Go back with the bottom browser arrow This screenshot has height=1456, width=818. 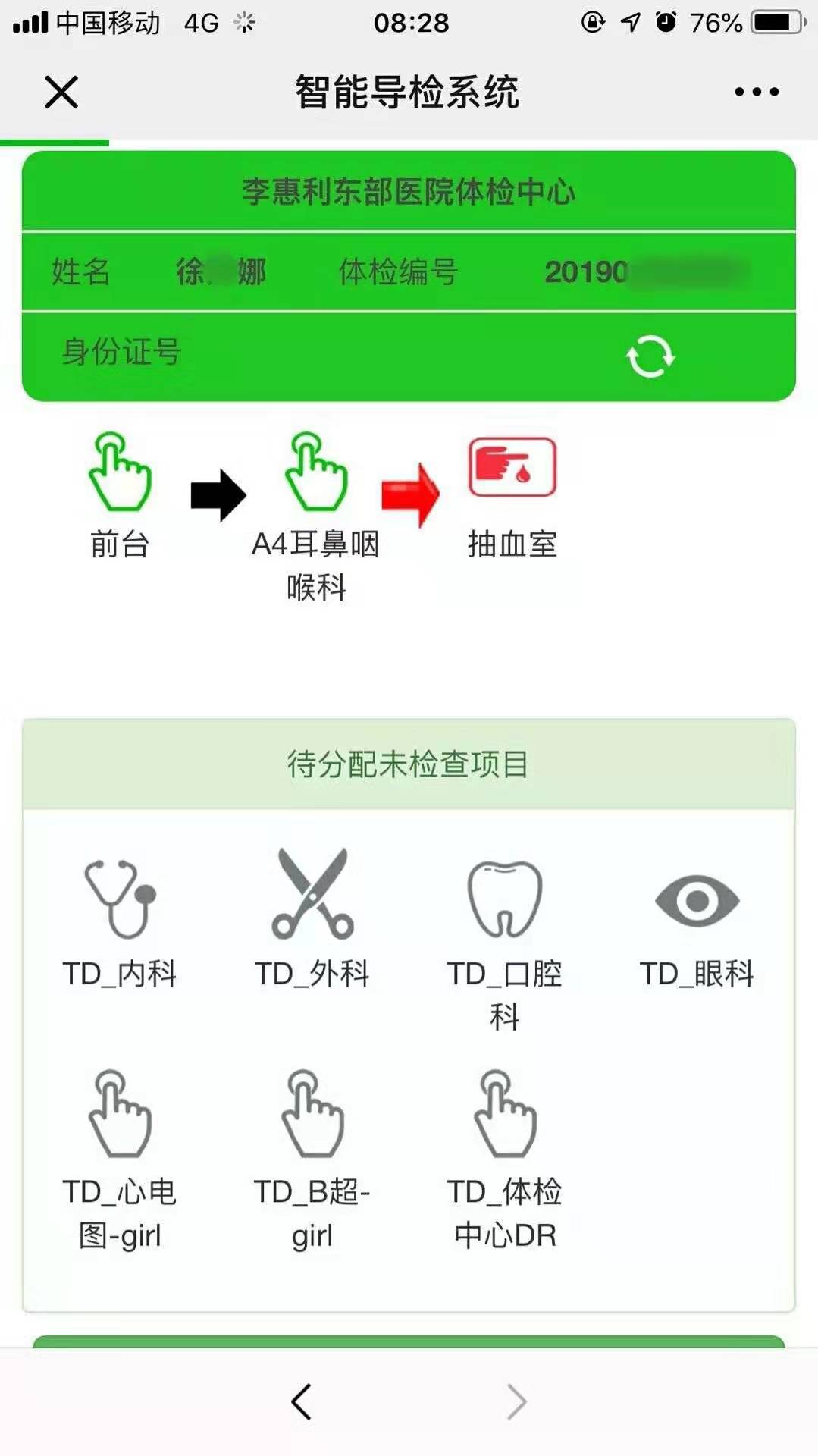click(302, 1401)
